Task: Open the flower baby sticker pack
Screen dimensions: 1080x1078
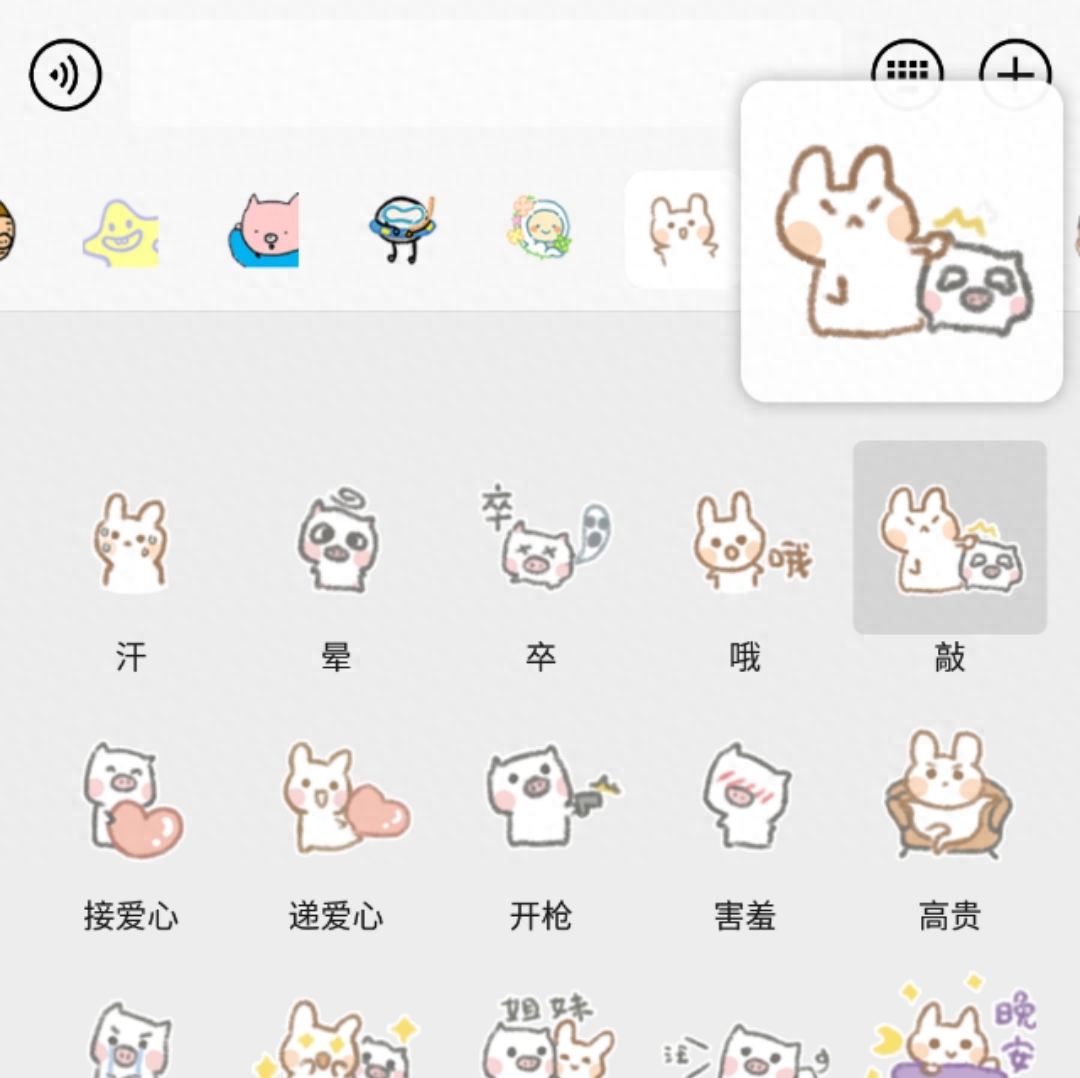Action: (x=541, y=229)
